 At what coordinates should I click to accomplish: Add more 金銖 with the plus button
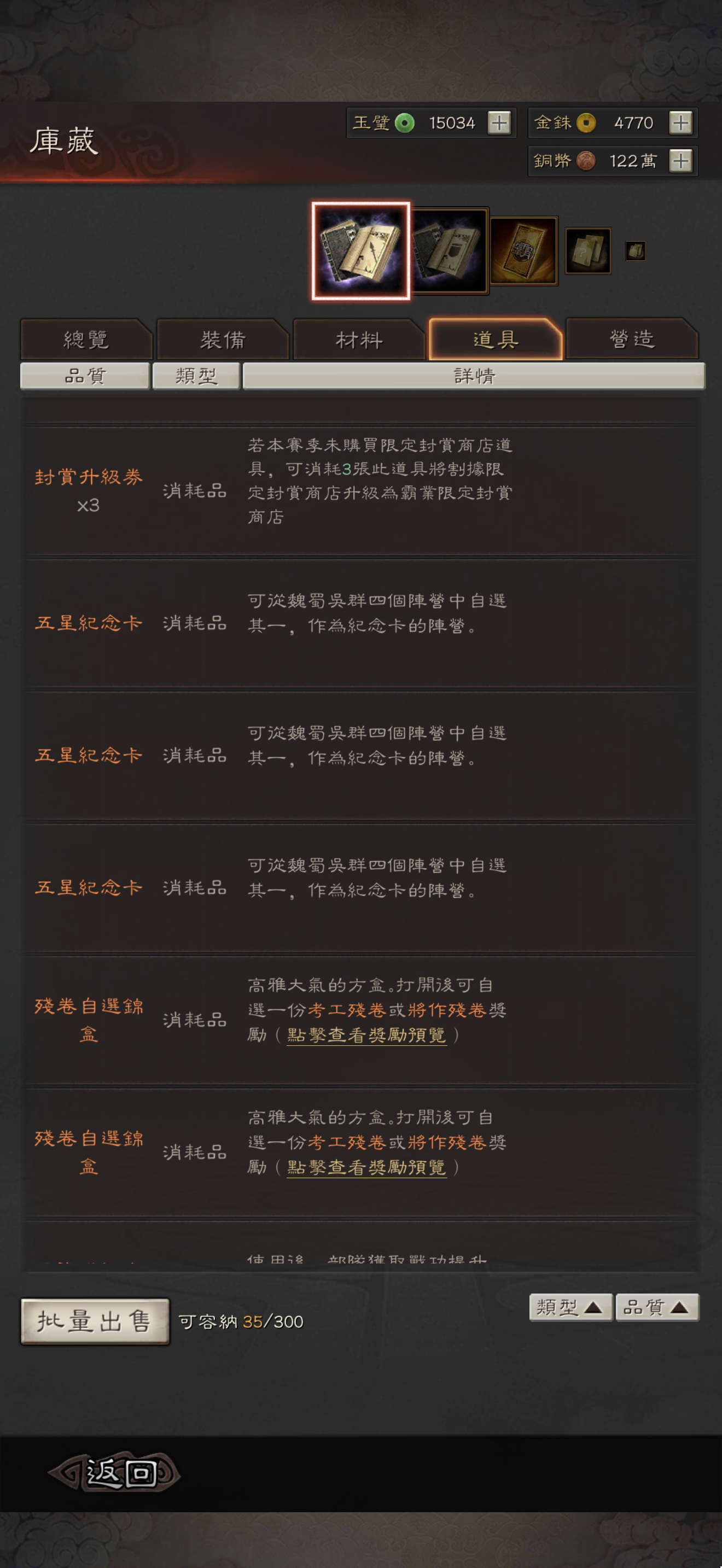coord(680,123)
